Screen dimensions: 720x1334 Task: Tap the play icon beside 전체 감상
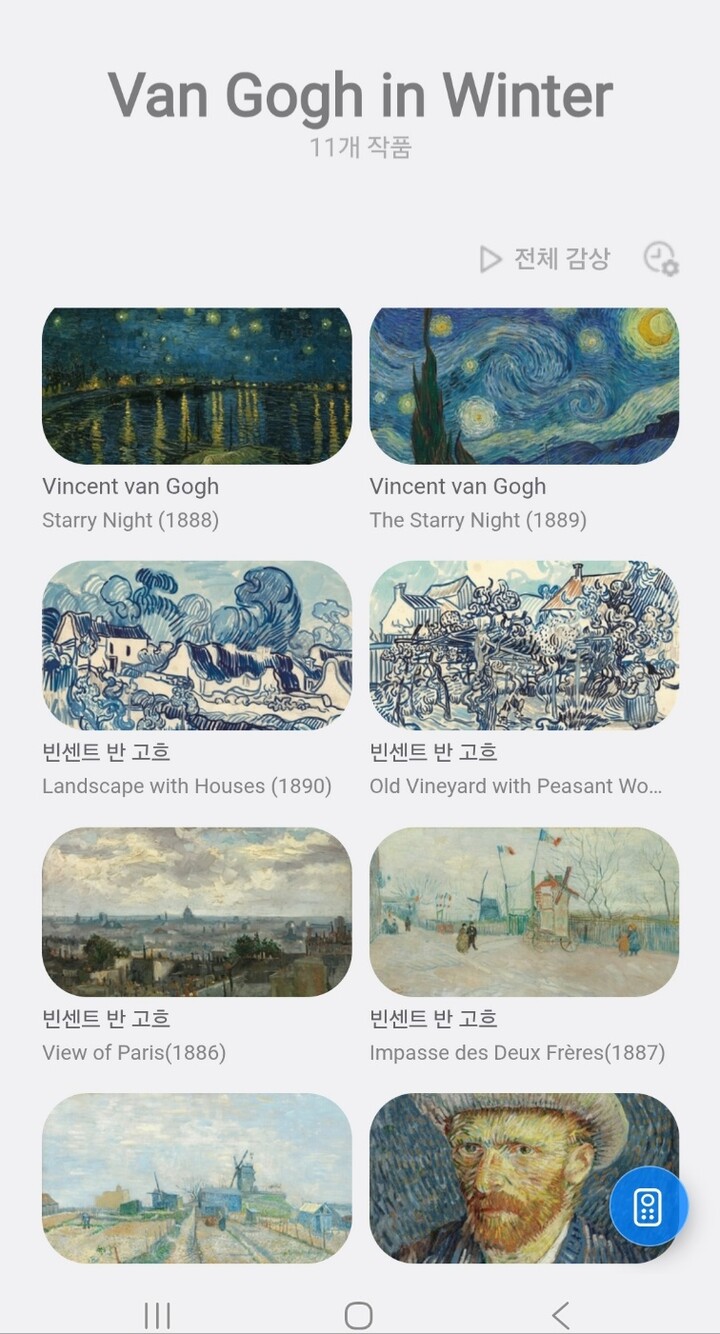pos(490,258)
